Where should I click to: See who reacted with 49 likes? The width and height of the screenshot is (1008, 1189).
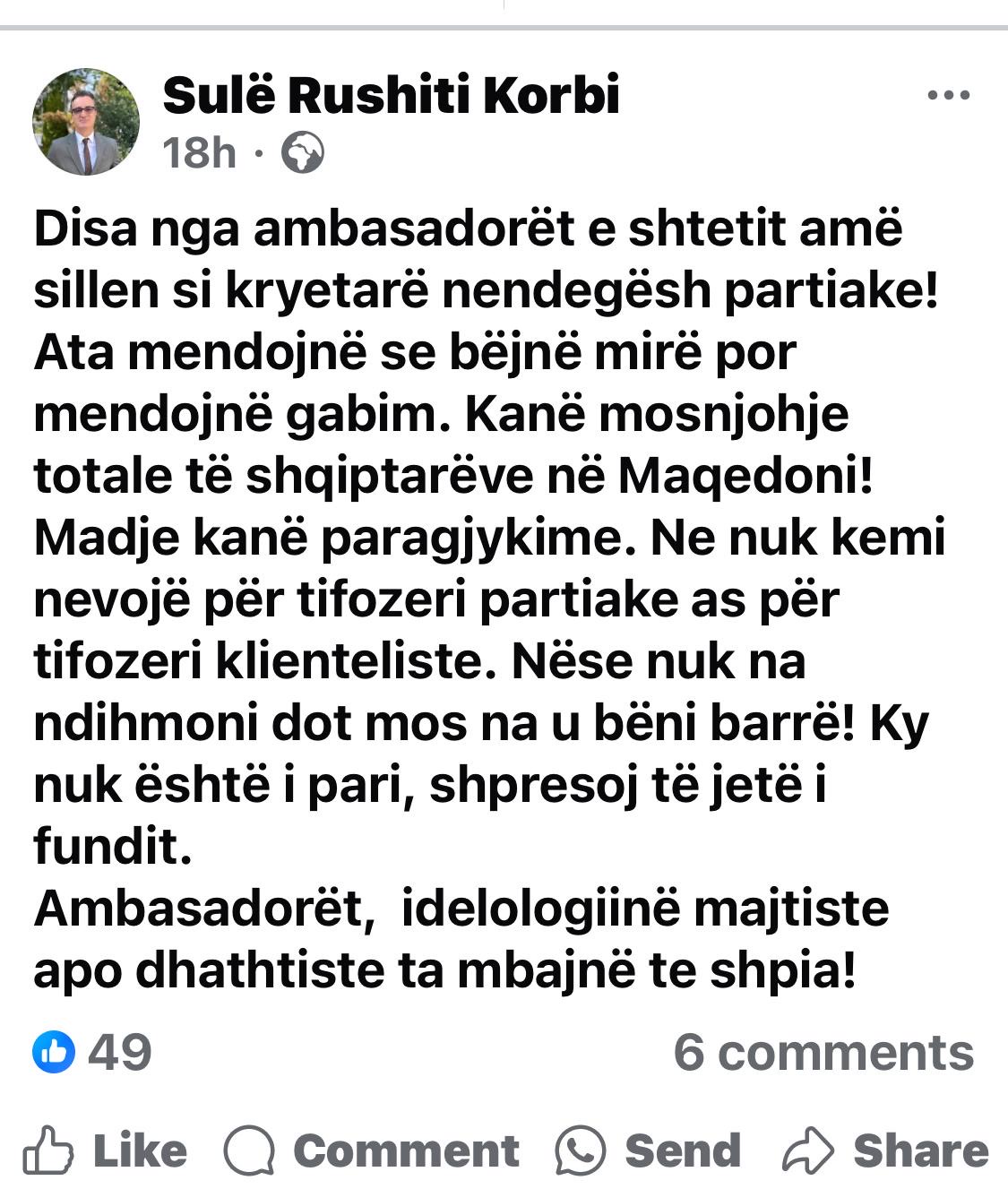(93, 1052)
